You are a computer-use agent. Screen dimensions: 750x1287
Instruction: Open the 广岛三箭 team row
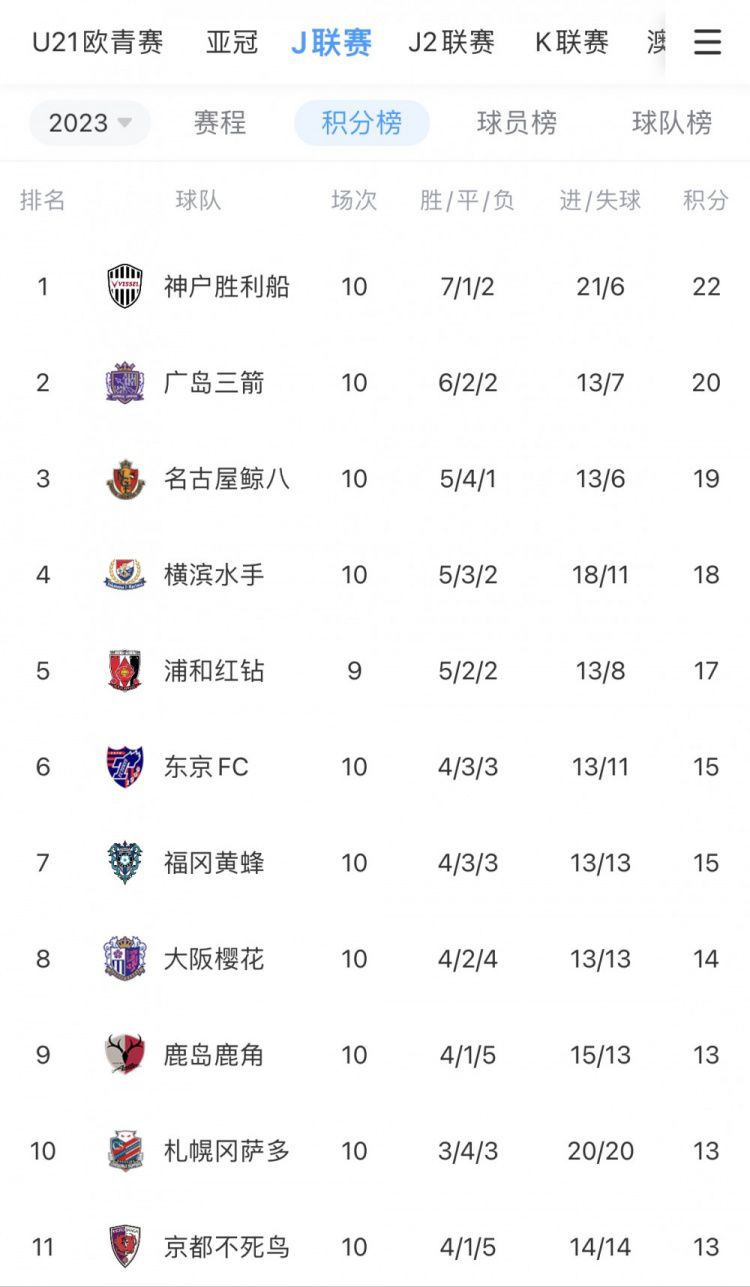coord(375,383)
